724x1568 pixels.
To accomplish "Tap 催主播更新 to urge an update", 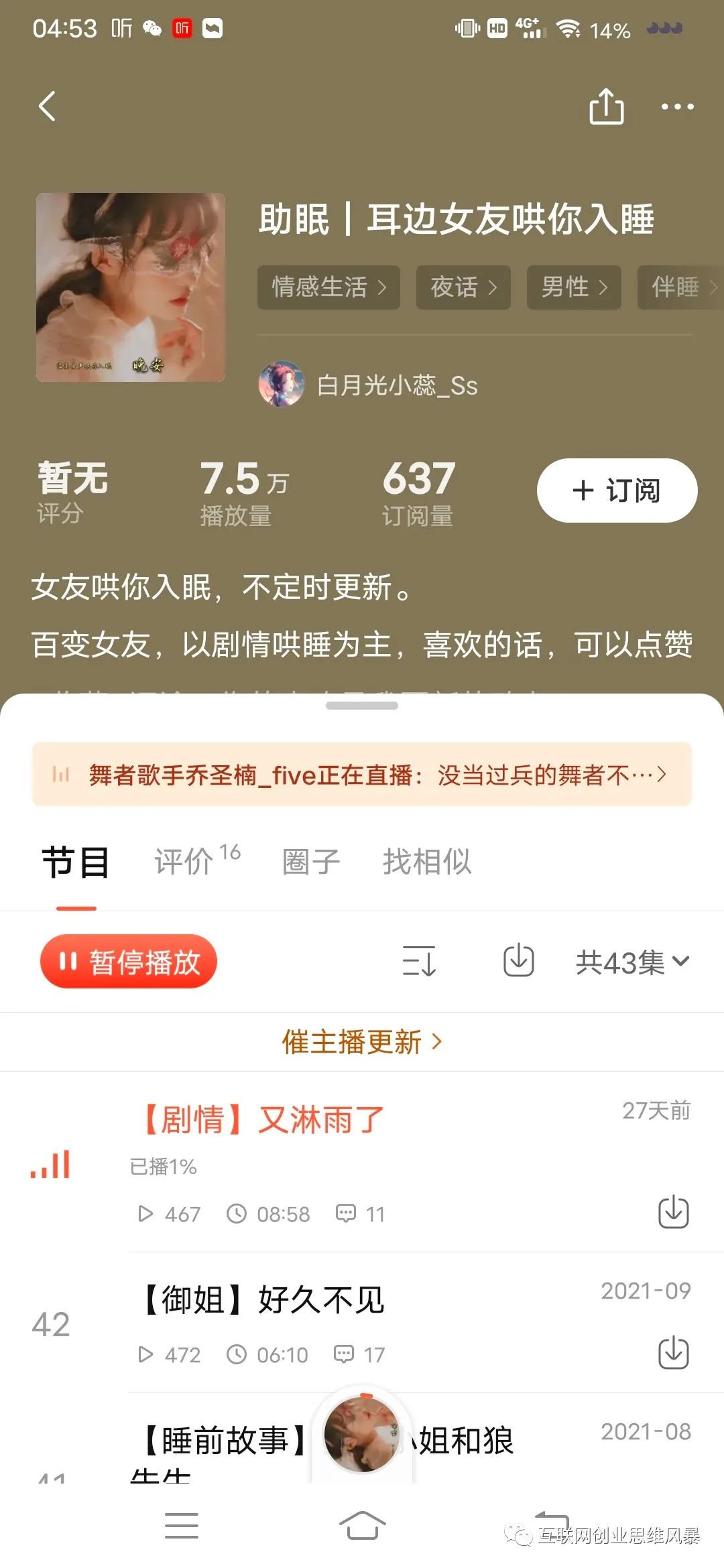I will point(362,1042).
